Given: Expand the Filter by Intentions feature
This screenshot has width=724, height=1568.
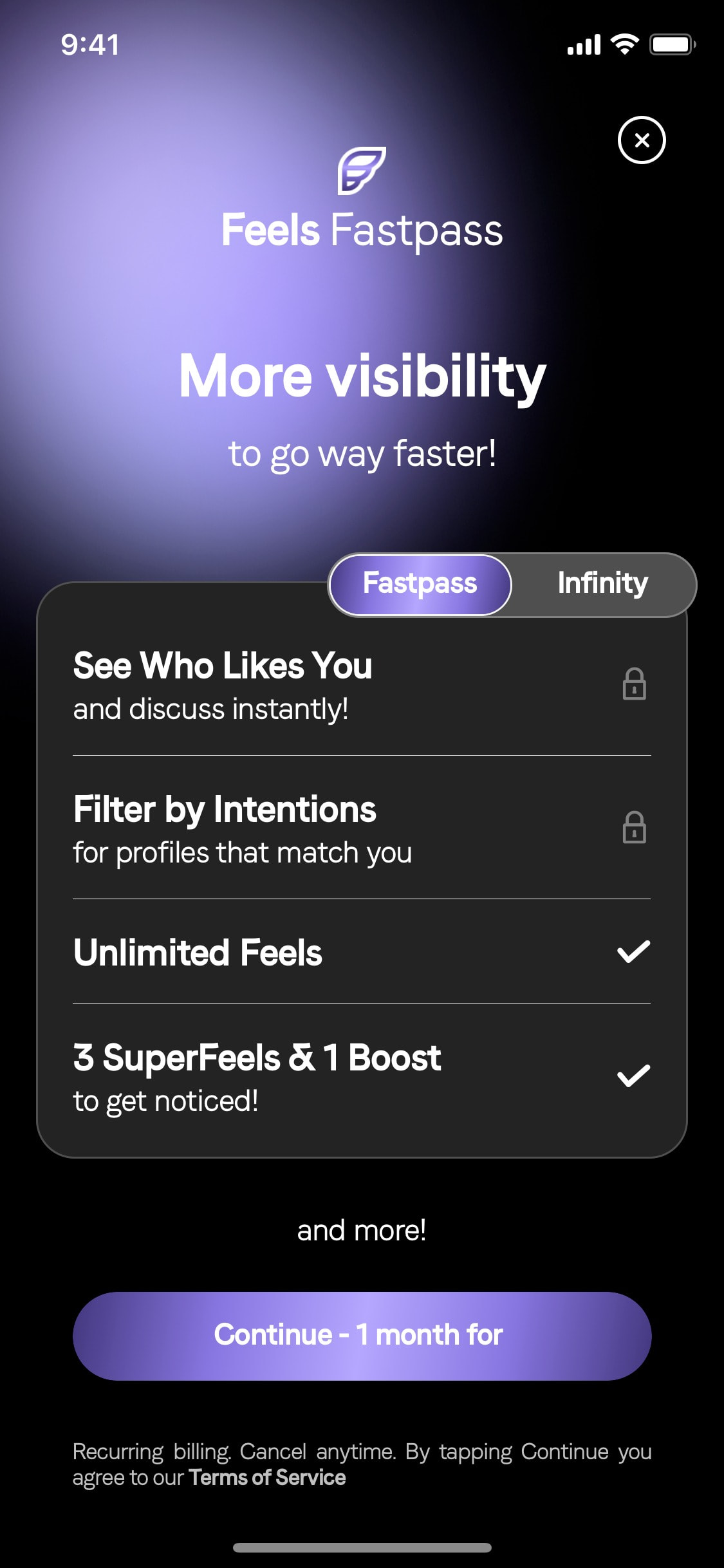Looking at the screenshot, I should pos(322,830).
